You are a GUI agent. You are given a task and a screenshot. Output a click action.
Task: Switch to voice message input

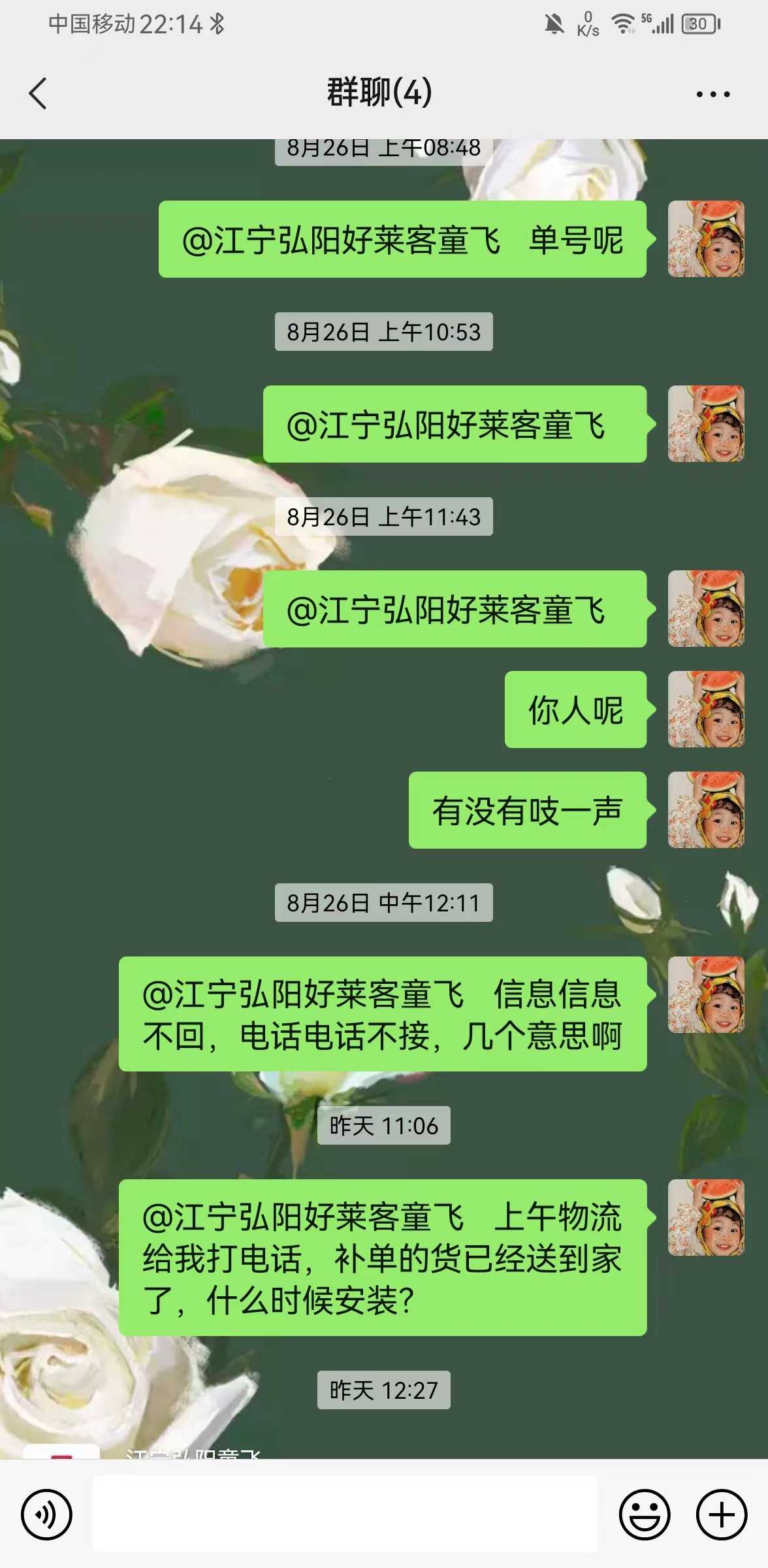tap(46, 1514)
